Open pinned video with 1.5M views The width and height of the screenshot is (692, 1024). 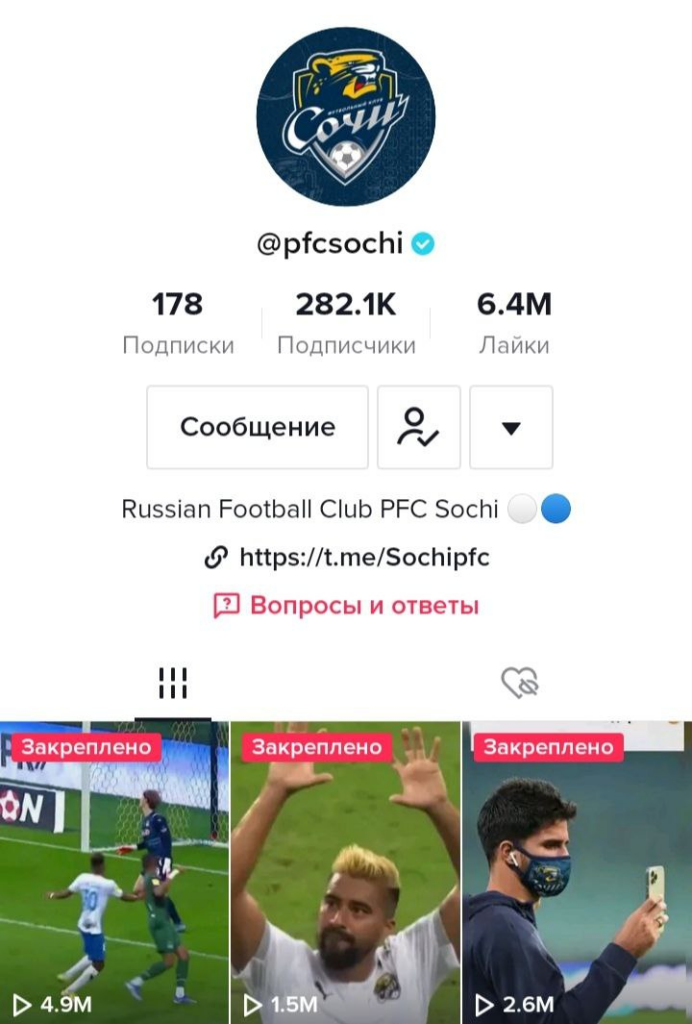[x=346, y=872]
